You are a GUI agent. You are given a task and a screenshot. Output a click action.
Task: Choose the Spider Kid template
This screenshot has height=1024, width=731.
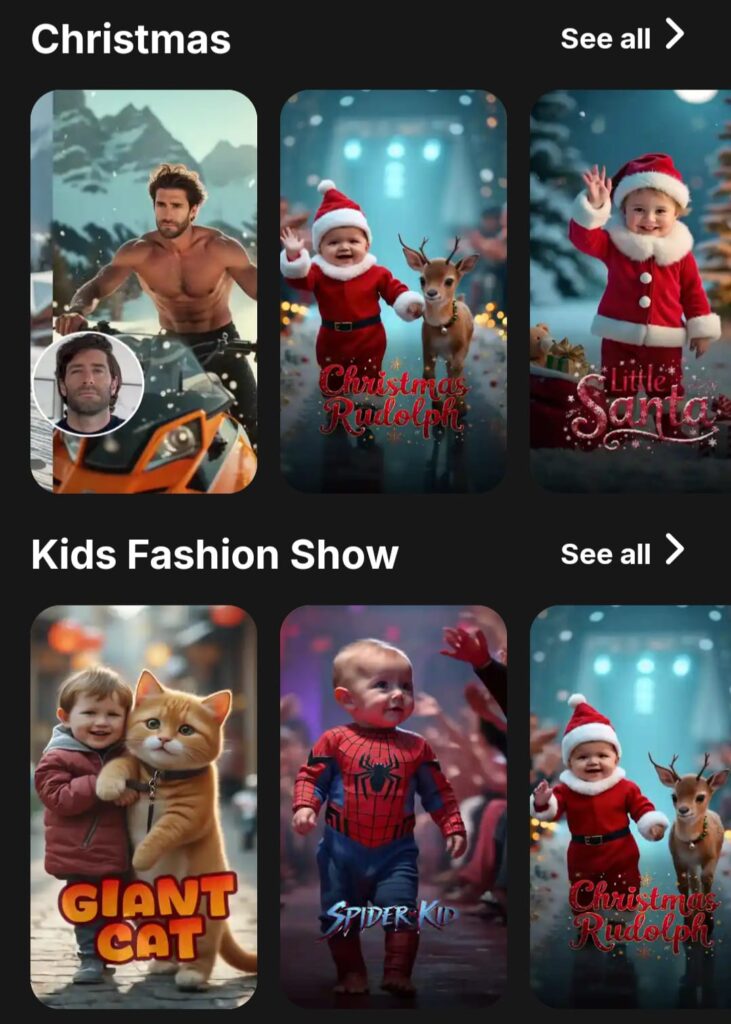point(393,806)
